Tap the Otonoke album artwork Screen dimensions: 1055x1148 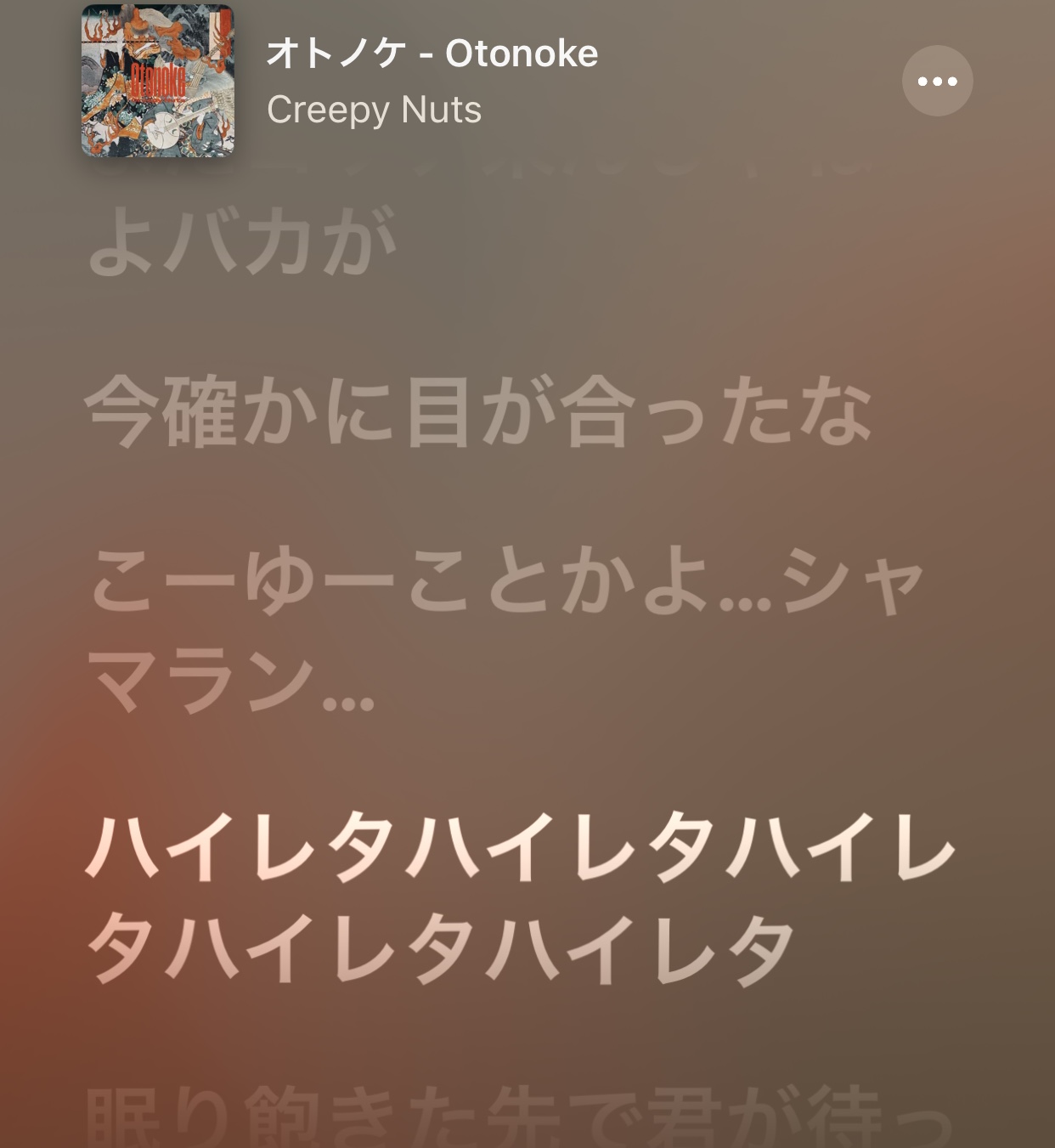(x=158, y=81)
